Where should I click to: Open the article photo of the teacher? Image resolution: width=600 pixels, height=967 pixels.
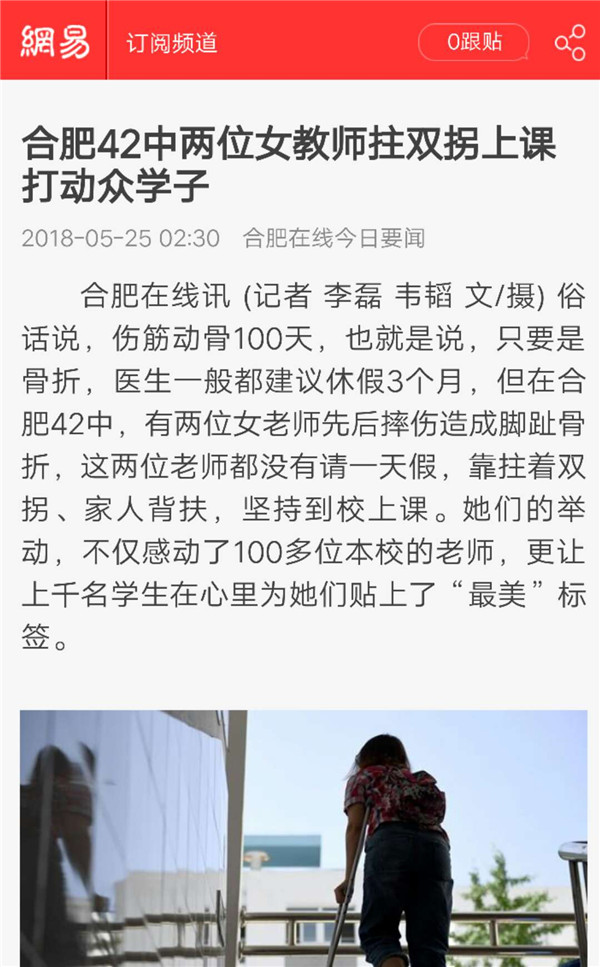click(x=303, y=838)
